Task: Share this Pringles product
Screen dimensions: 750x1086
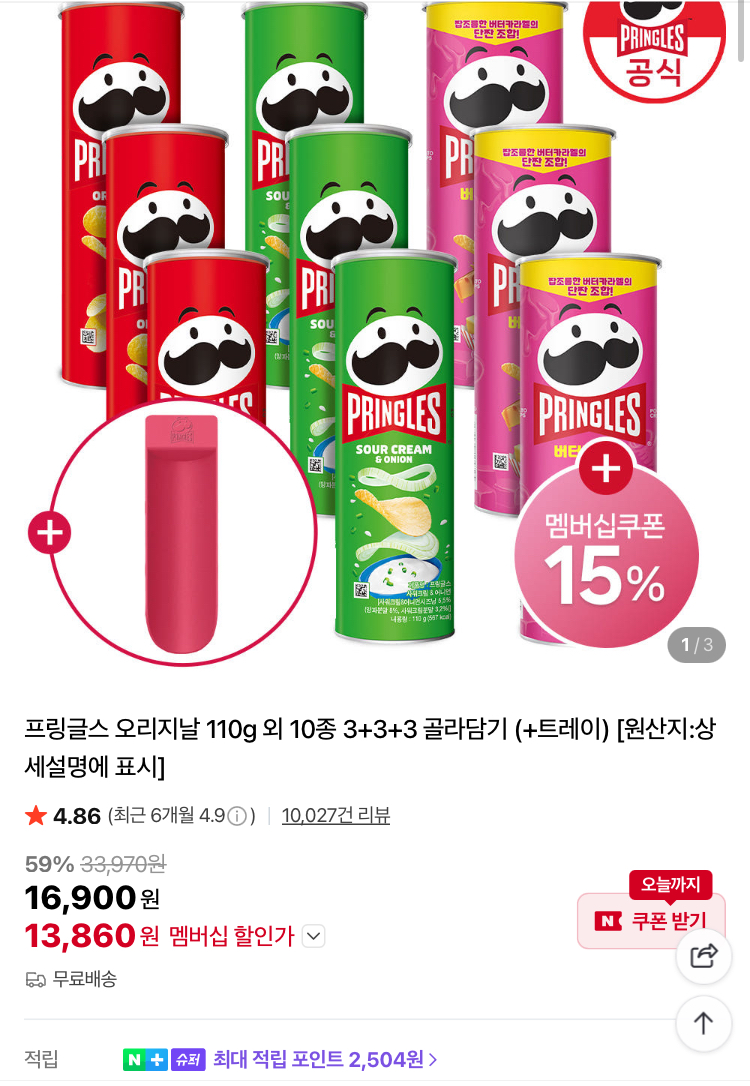Action: pos(704,956)
